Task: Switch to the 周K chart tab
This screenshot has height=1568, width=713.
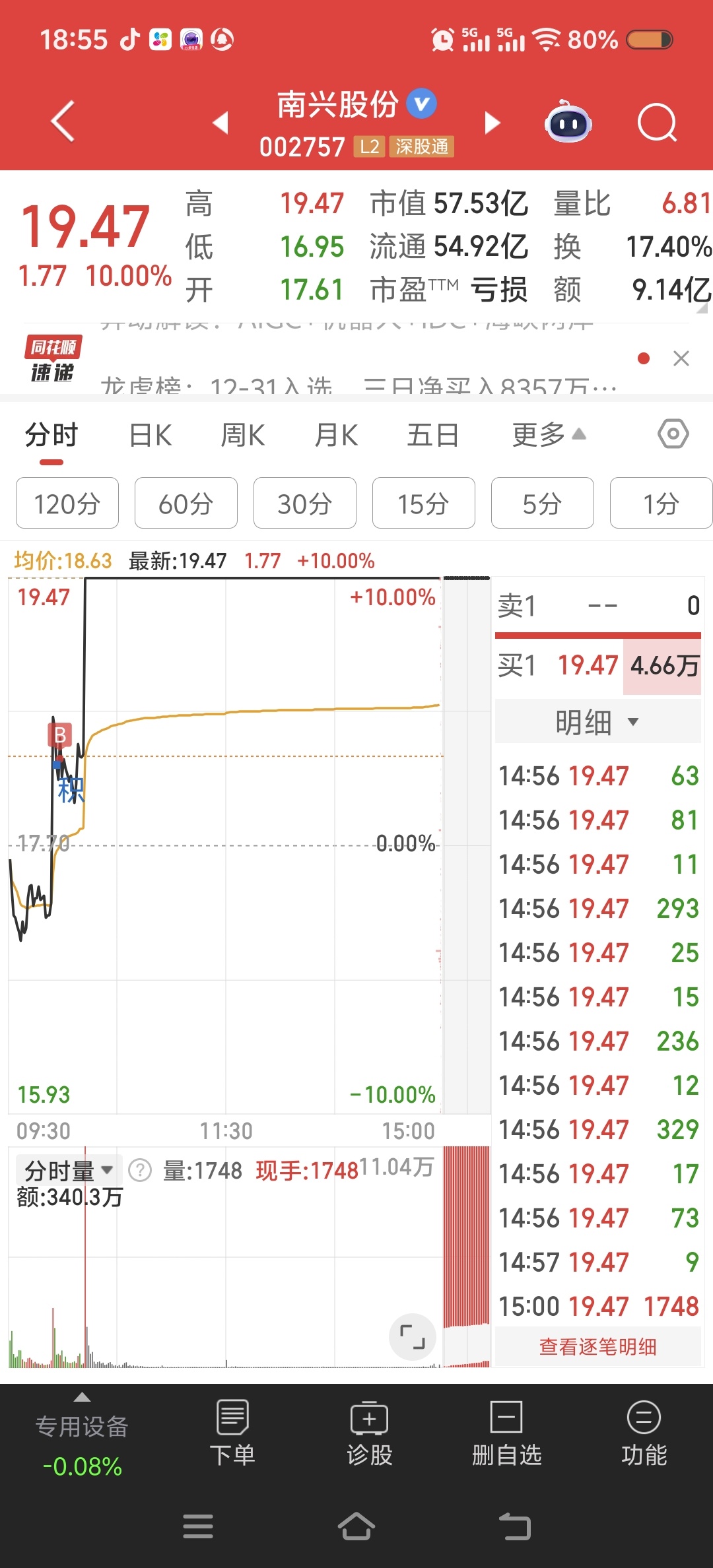Action: (x=243, y=436)
